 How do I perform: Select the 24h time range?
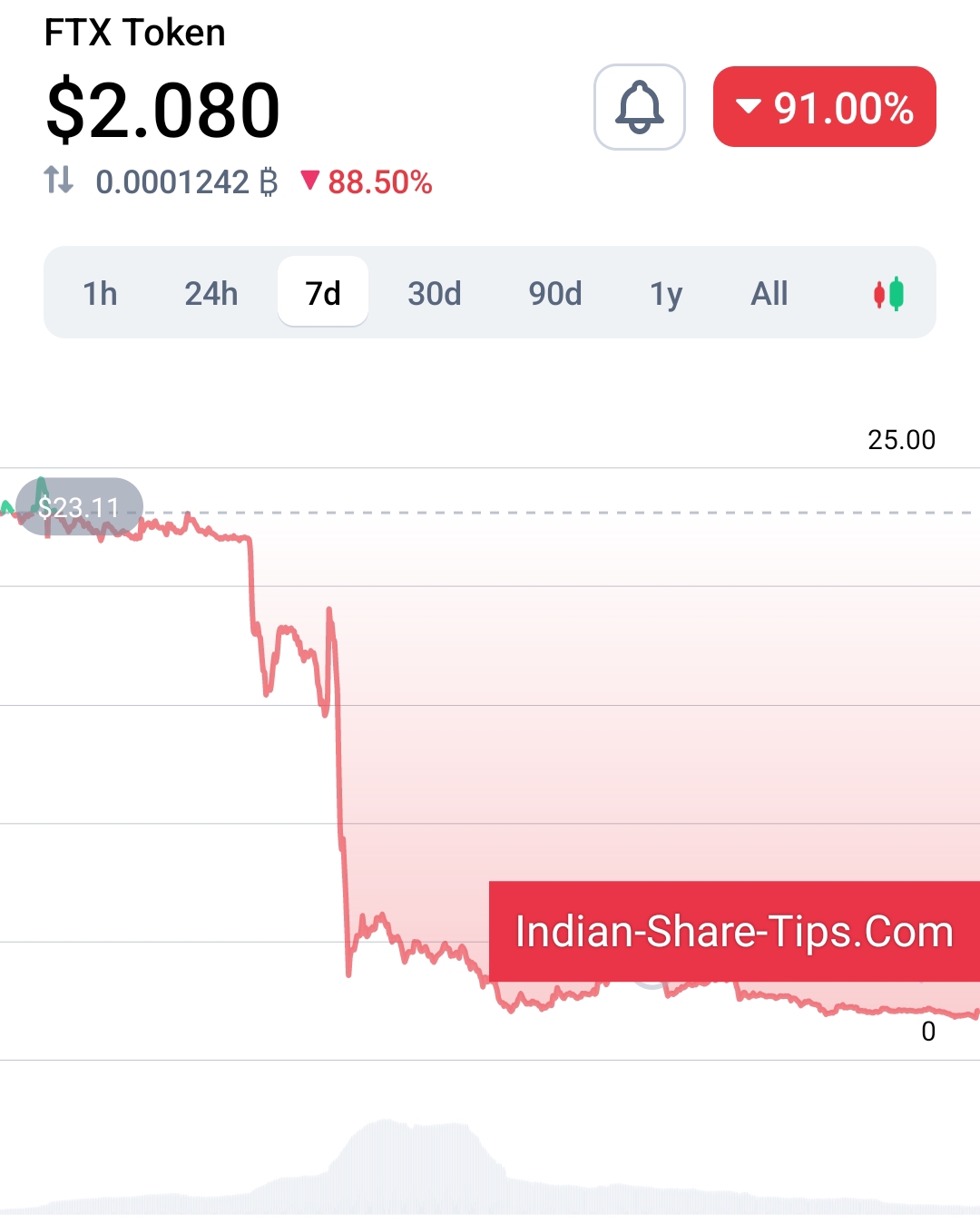(211, 293)
